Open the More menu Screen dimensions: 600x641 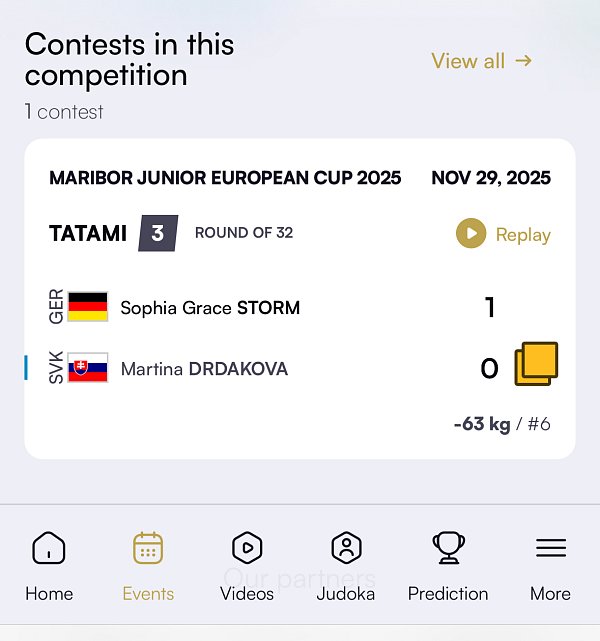click(x=550, y=566)
